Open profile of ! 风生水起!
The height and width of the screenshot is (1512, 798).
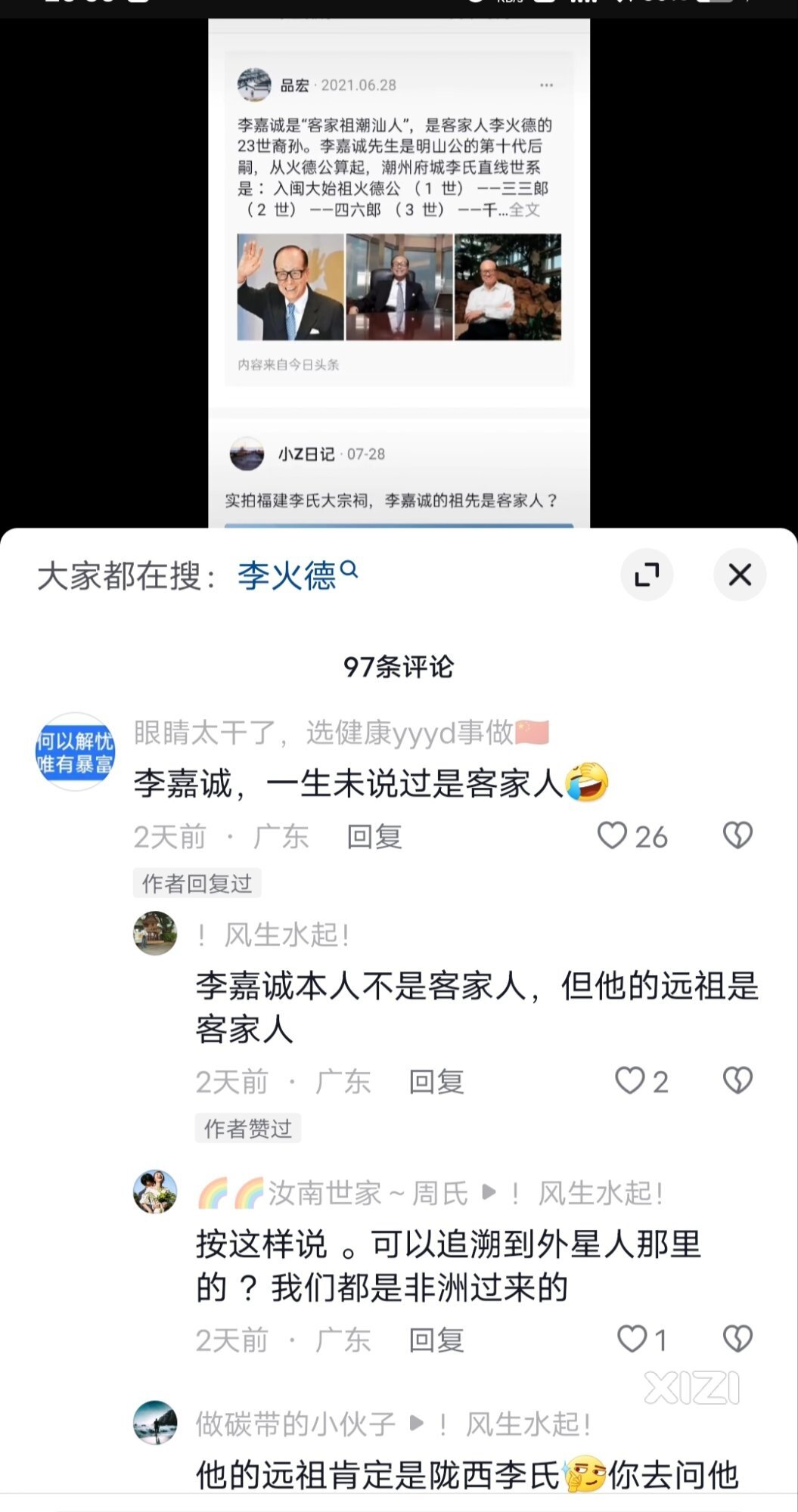click(x=155, y=934)
